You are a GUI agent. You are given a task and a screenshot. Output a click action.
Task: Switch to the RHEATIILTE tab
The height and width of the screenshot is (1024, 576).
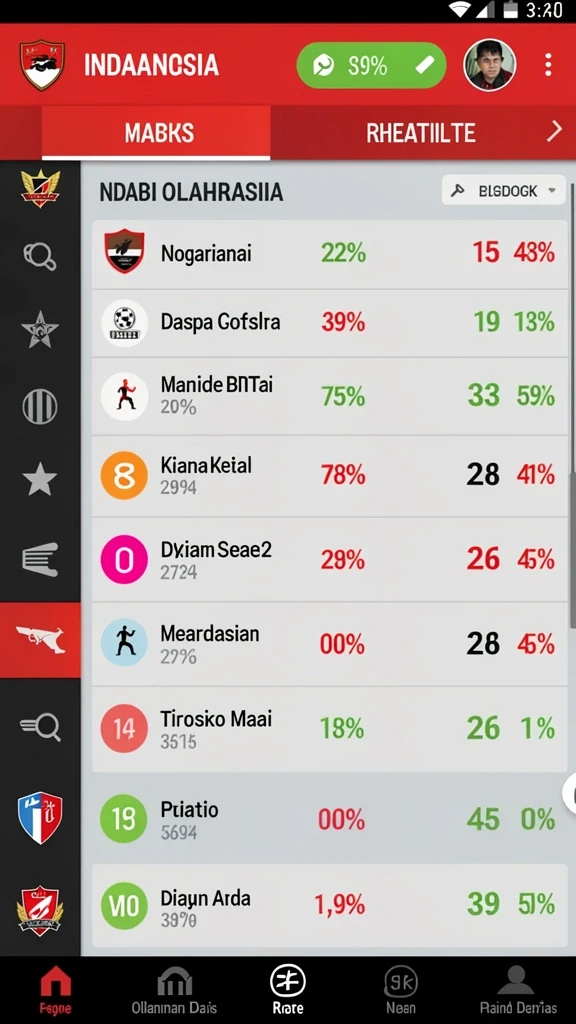[421, 133]
